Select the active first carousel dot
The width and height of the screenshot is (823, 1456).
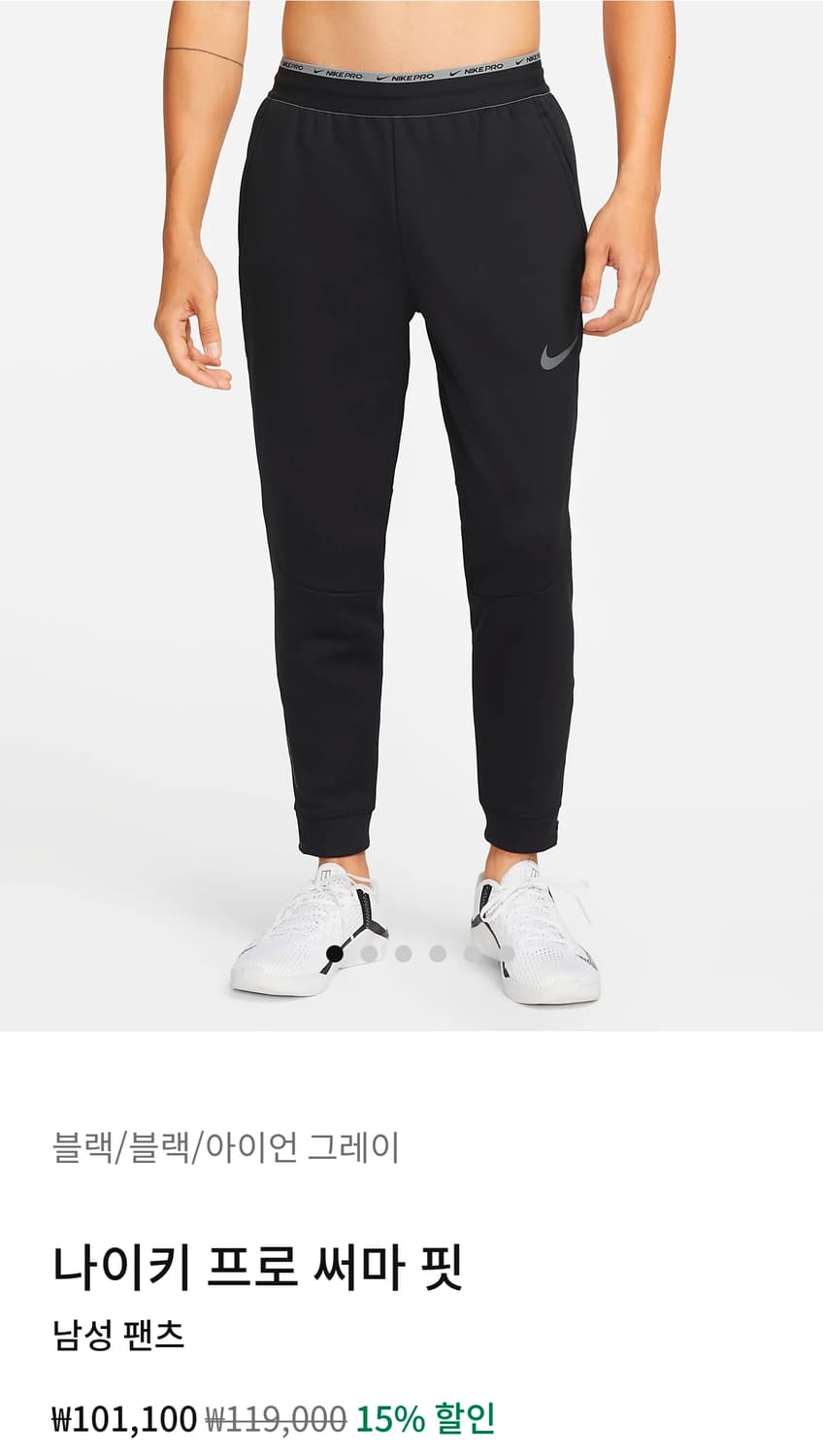click(x=336, y=953)
